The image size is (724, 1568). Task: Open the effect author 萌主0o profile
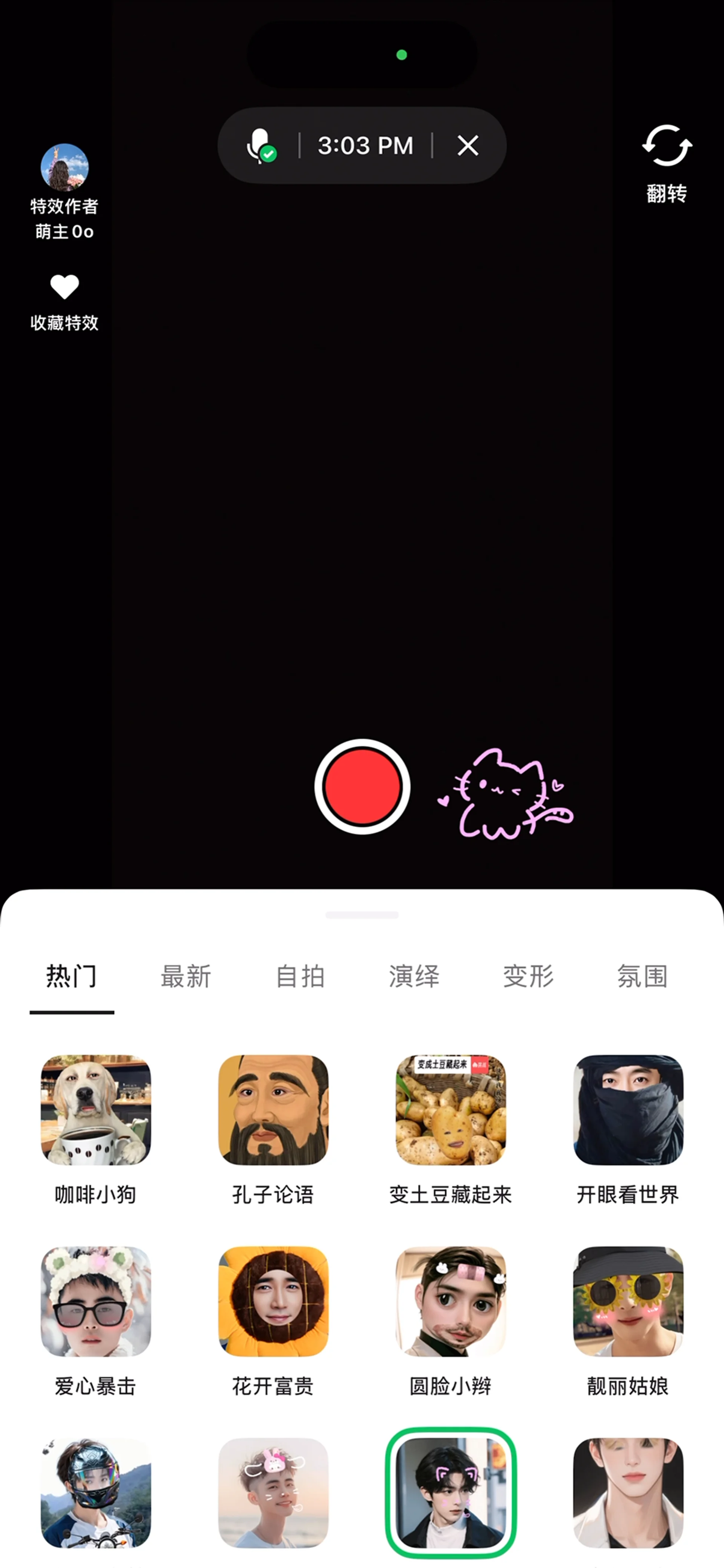(64, 167)
